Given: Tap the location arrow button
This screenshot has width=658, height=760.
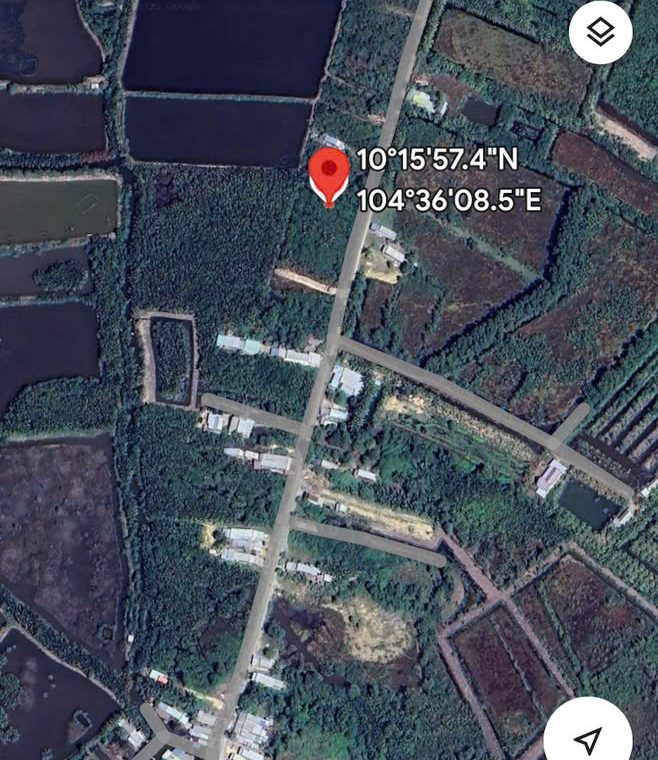Looking at the screenshot, I should (x=589, y=737).
